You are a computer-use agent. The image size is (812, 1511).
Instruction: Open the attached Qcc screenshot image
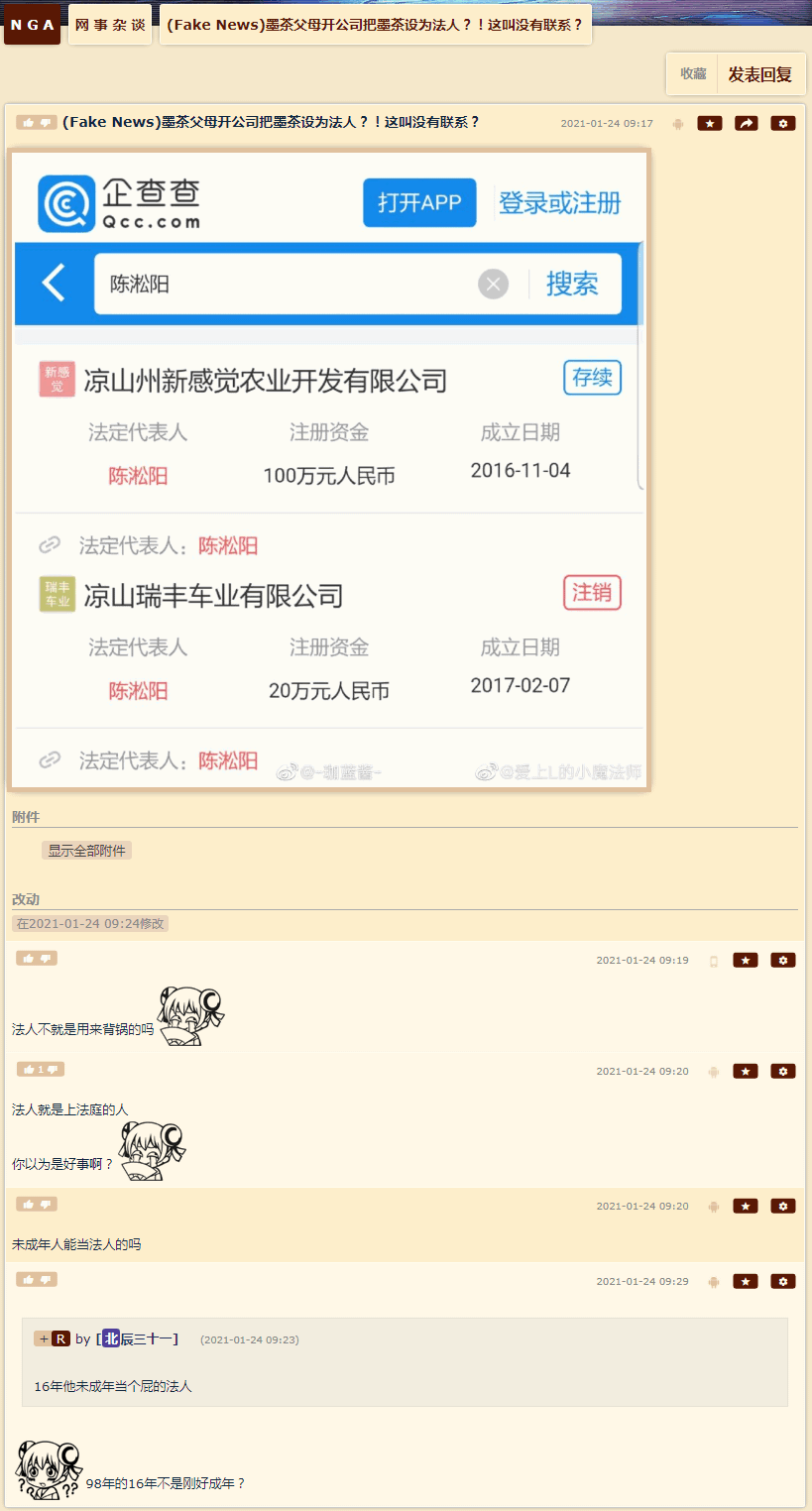pyautogui.click(x=328, y=469)
